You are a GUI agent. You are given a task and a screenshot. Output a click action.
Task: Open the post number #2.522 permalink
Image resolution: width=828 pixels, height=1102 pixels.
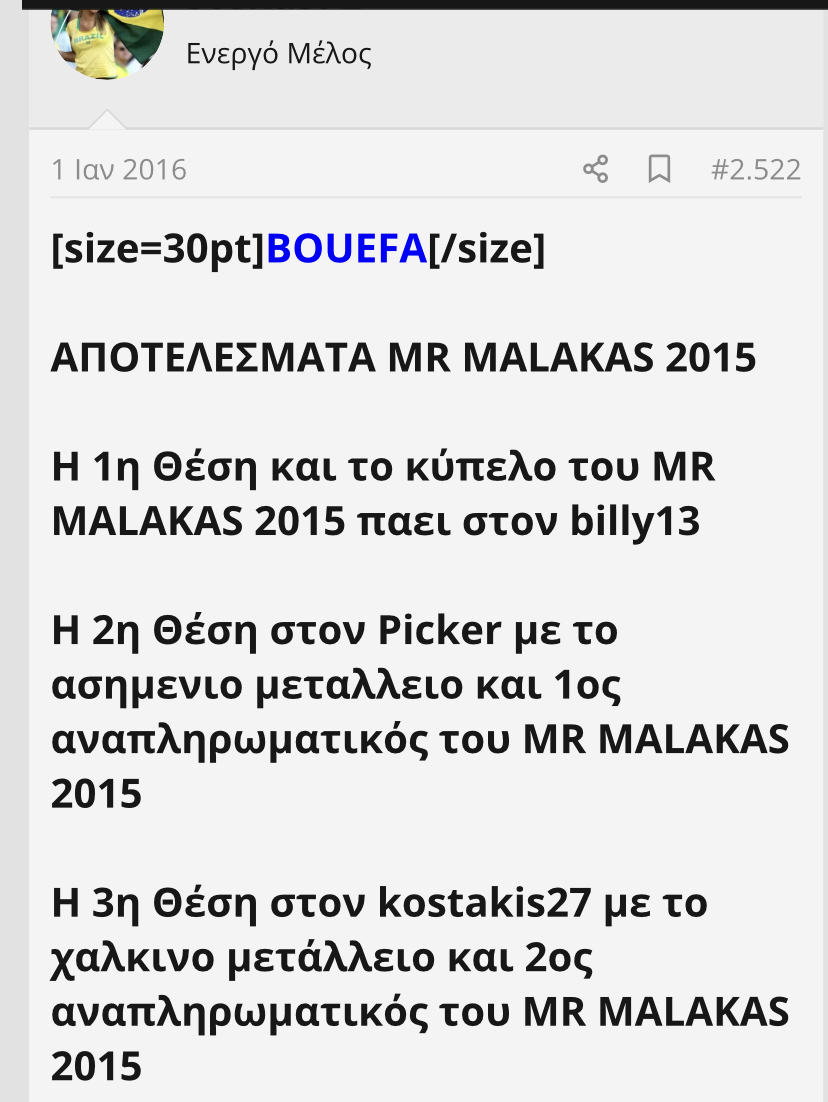(755, 170)
